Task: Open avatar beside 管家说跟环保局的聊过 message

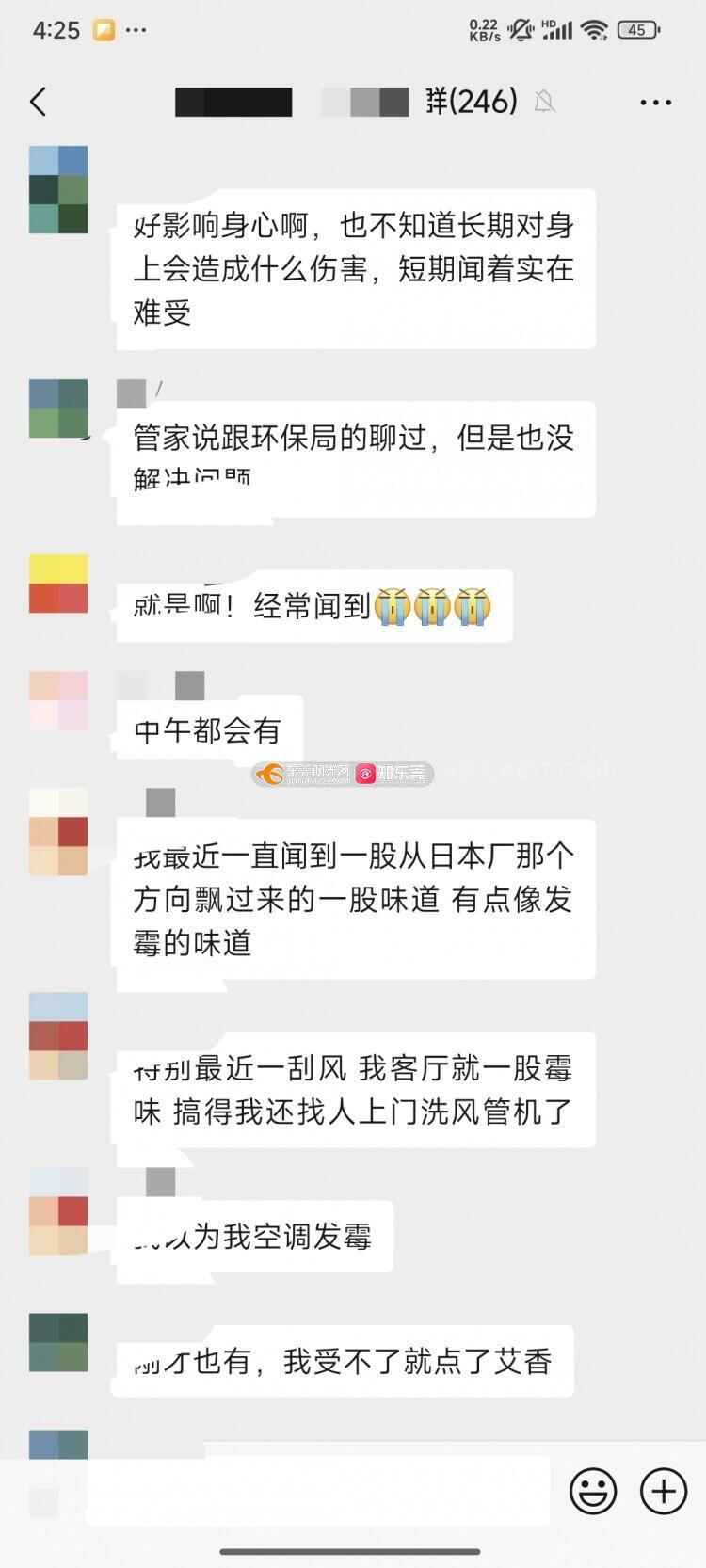Action: coord(58,408)
